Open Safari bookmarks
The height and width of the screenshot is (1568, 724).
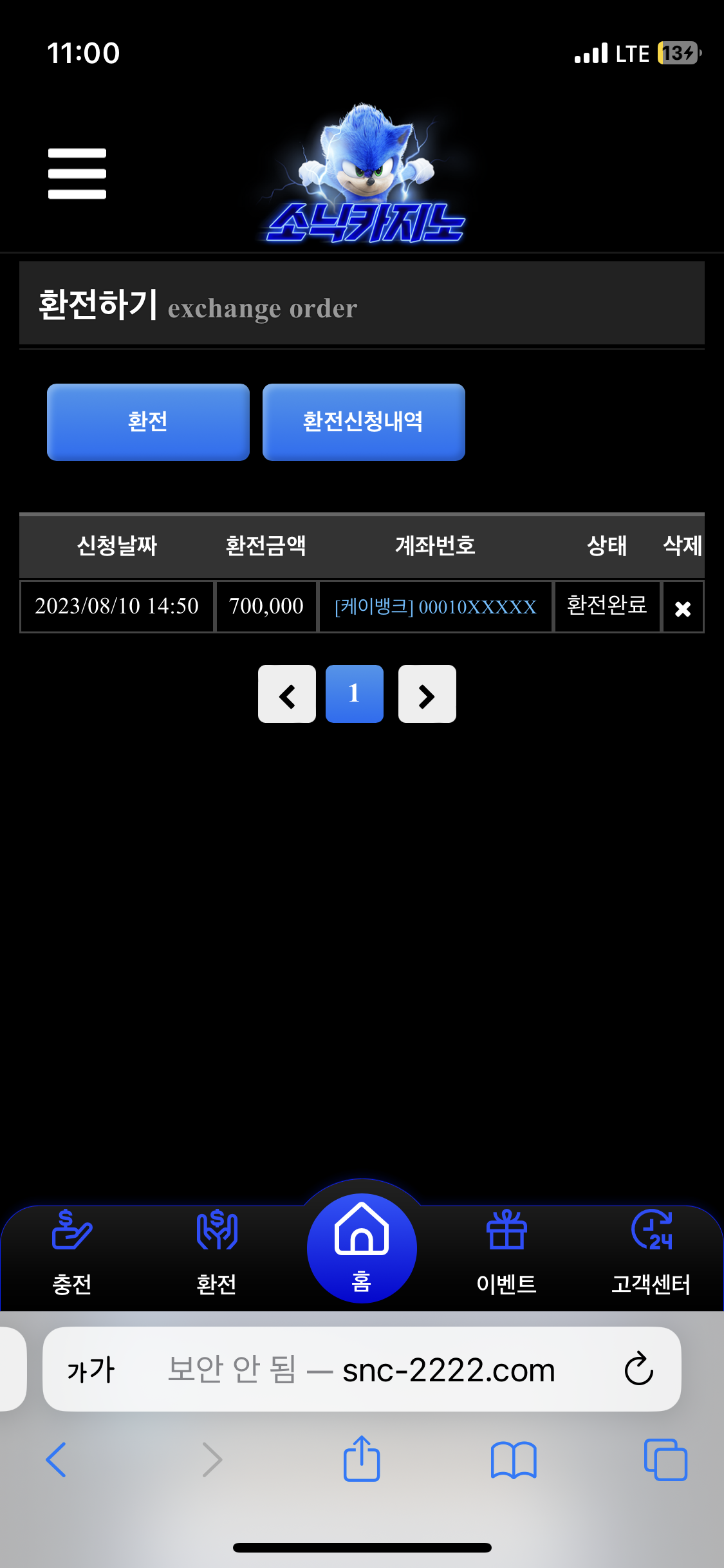(x=513, y=1459)
